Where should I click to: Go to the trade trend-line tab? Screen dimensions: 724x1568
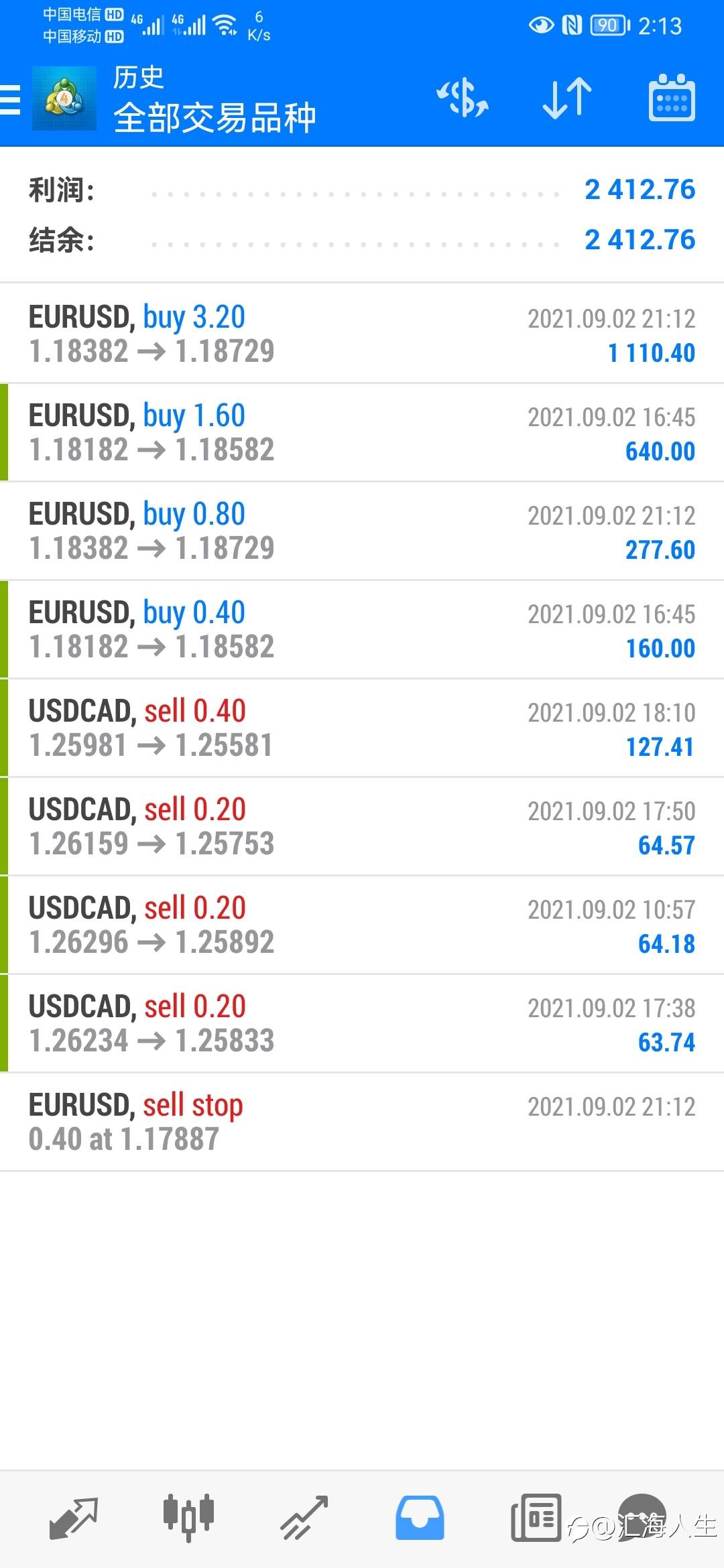point(304,1518)
